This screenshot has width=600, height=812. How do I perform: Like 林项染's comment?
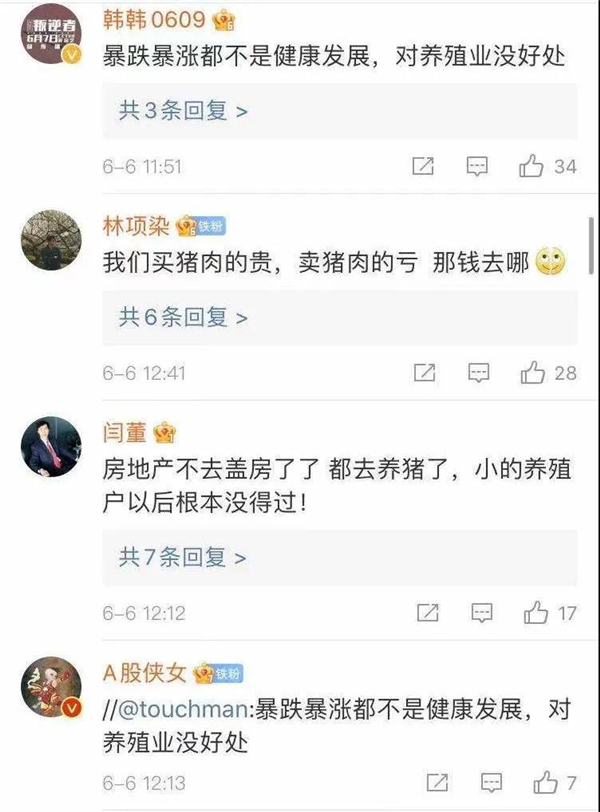point(531,373)
